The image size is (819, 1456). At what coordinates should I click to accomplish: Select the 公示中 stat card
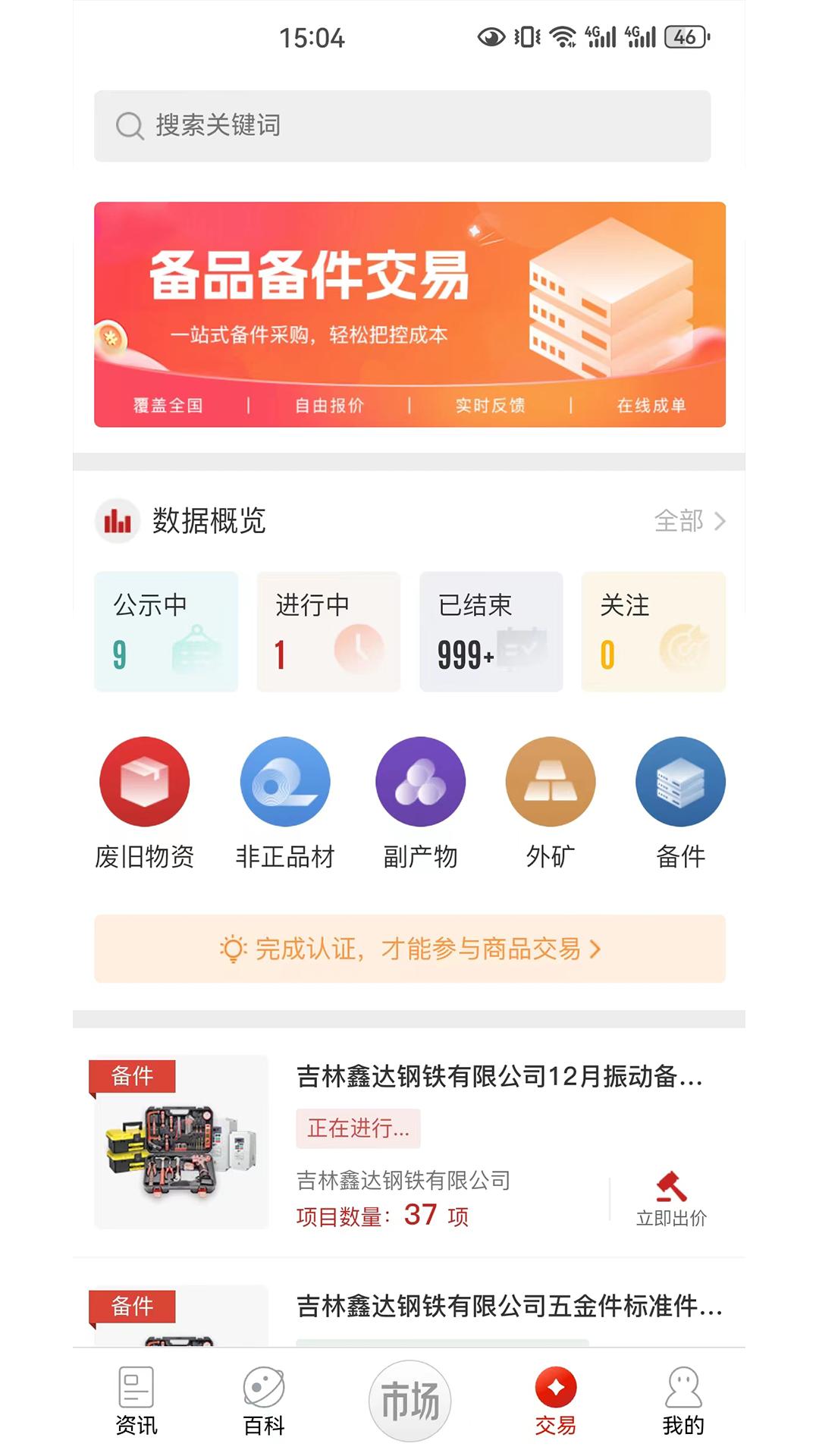pyautogui.click(x=166, y=632)
